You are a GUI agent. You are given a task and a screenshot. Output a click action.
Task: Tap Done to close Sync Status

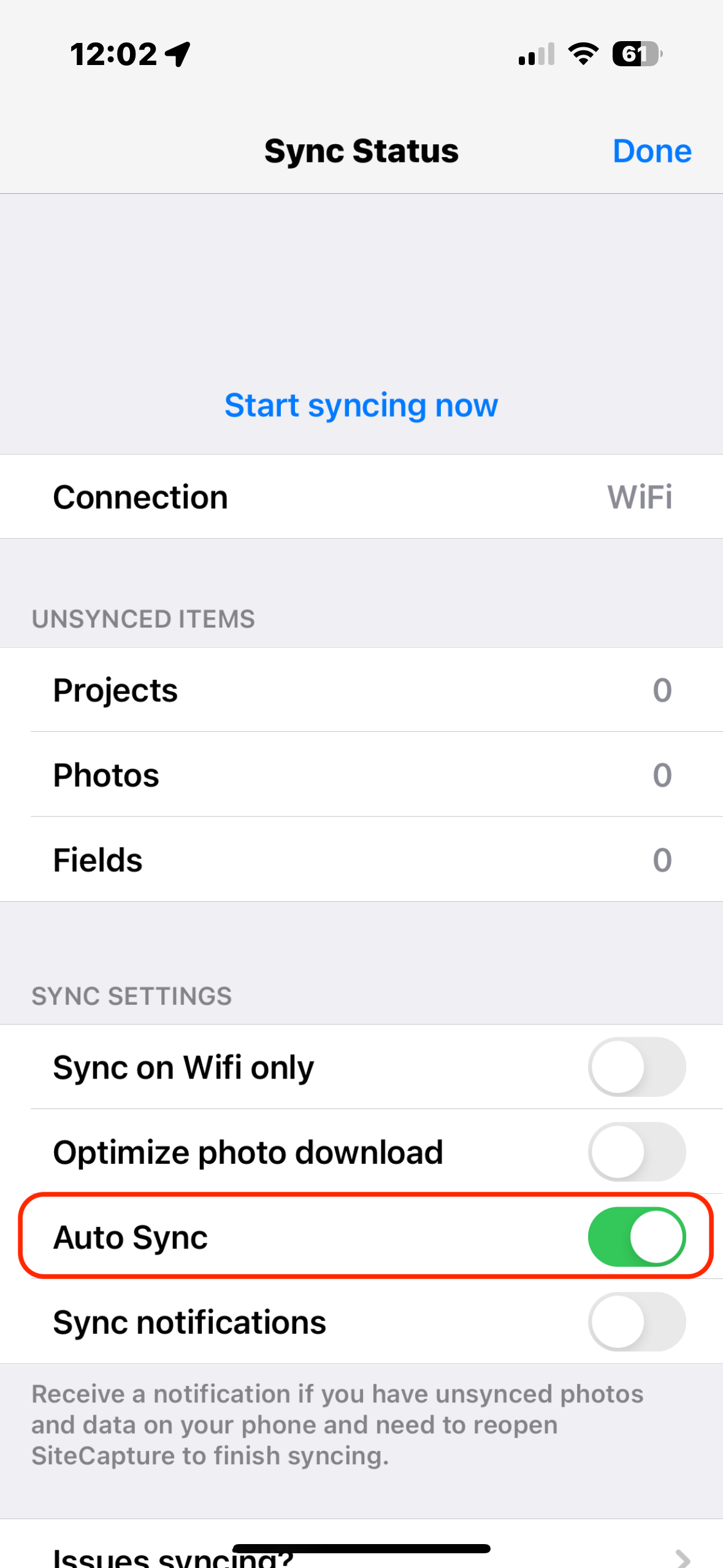click(x=651, y=151)
